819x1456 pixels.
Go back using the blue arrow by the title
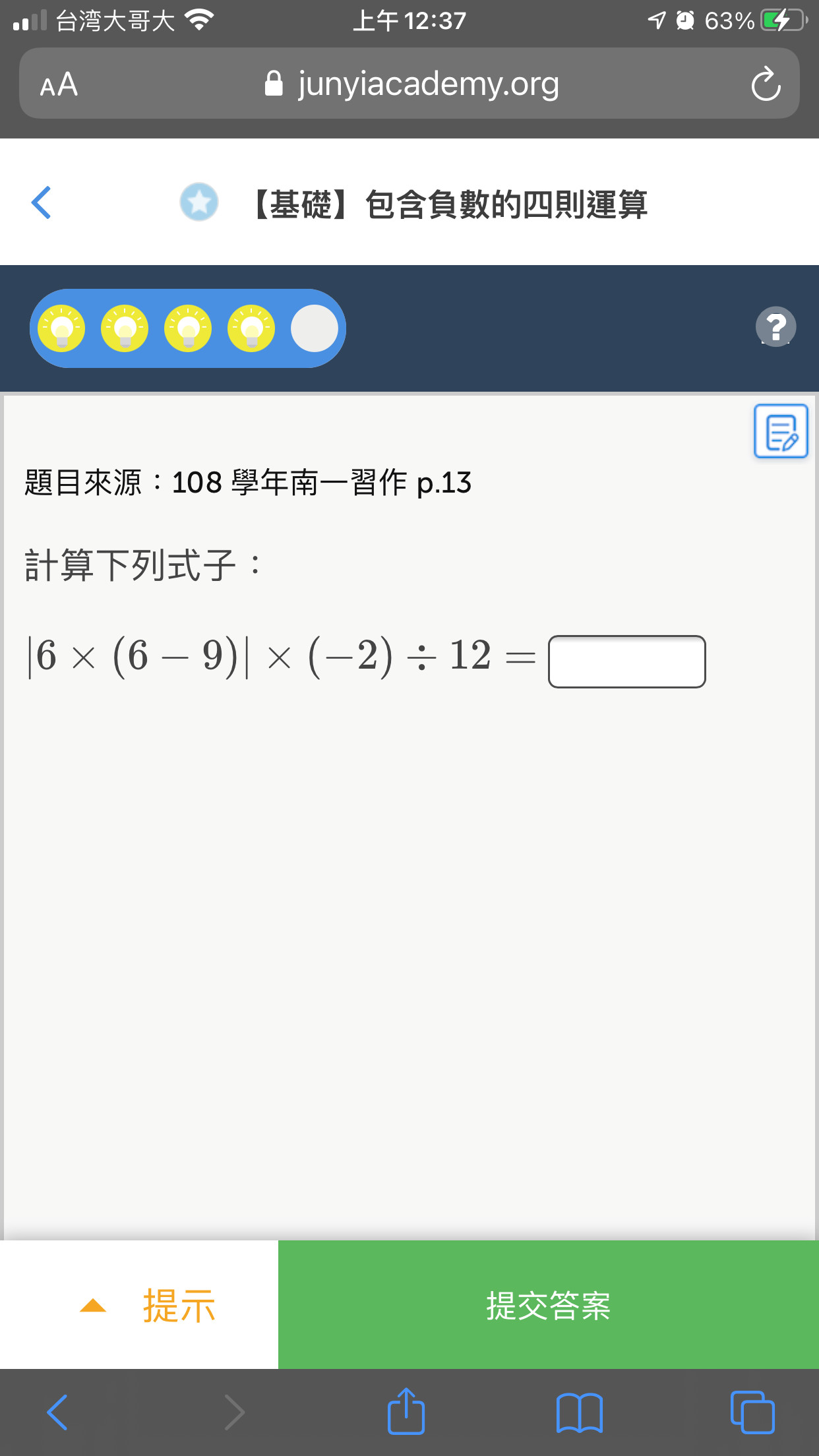pos(41,202)
